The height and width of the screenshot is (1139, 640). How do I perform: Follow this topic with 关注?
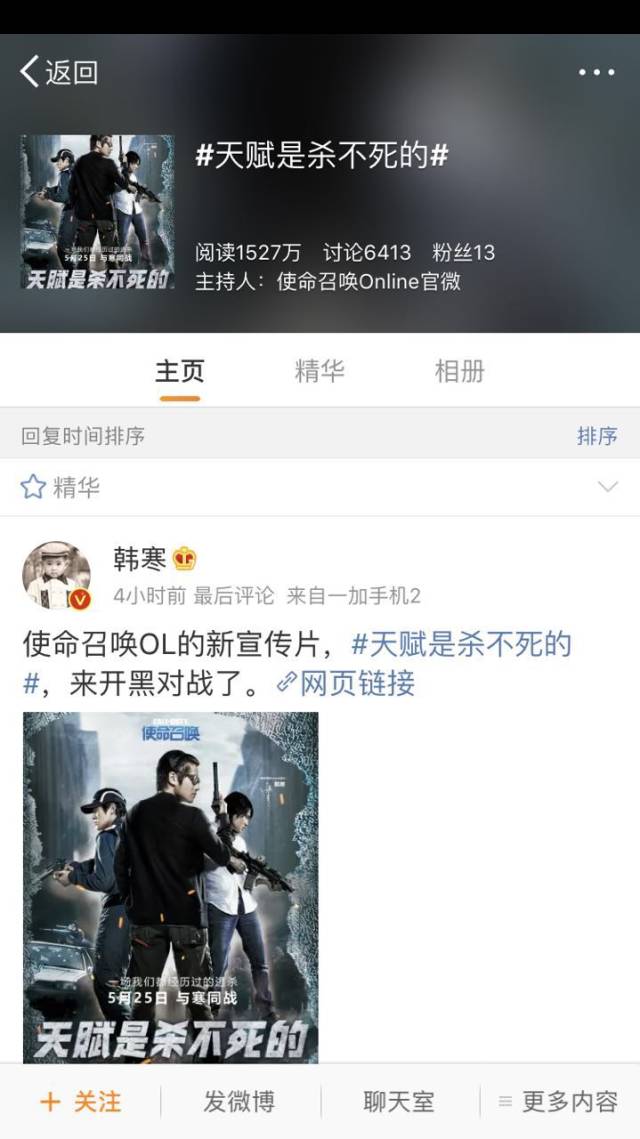(x=81, y=1102)
